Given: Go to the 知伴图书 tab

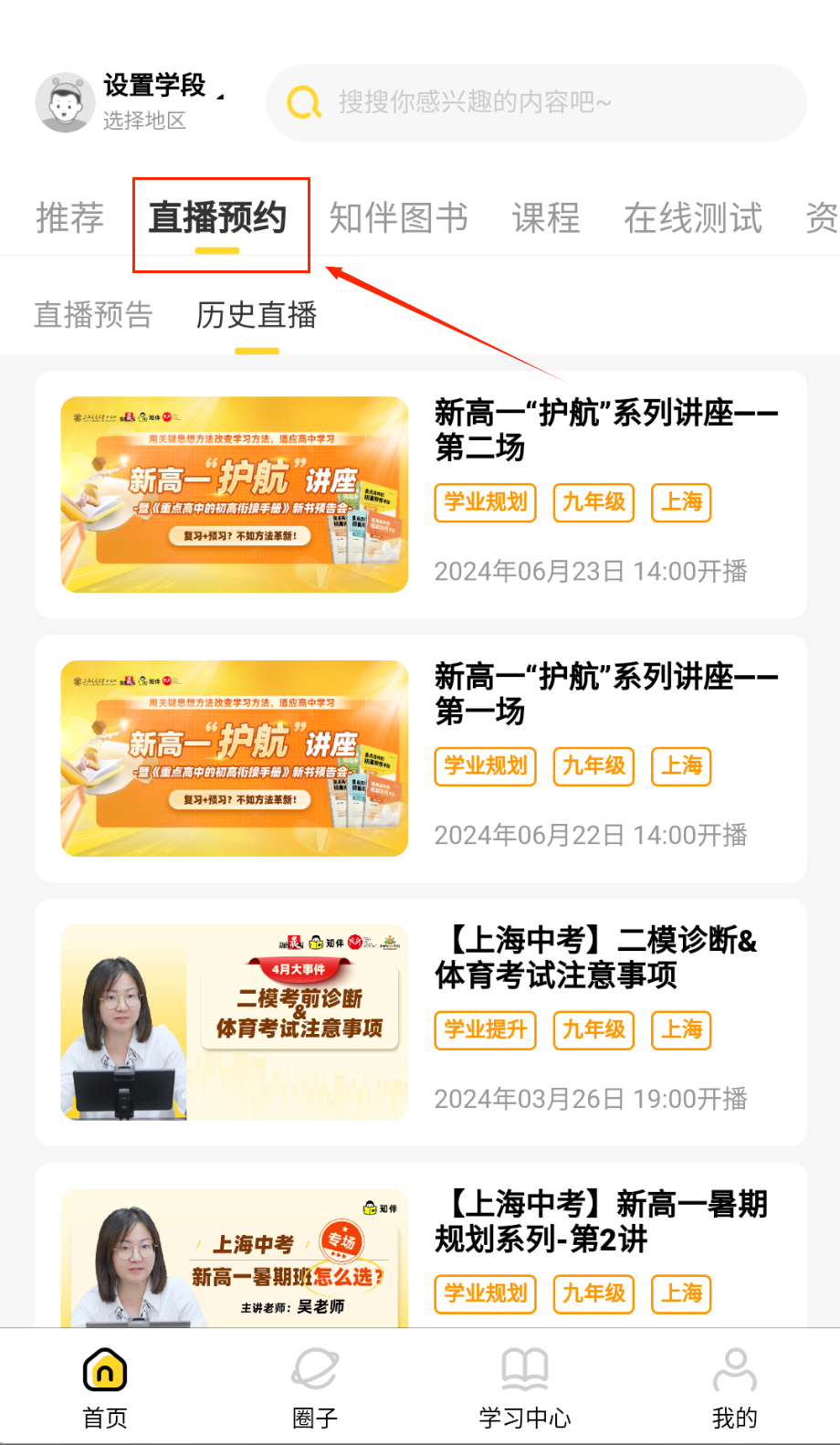Looking at the screenshot, I should [398, 218].
